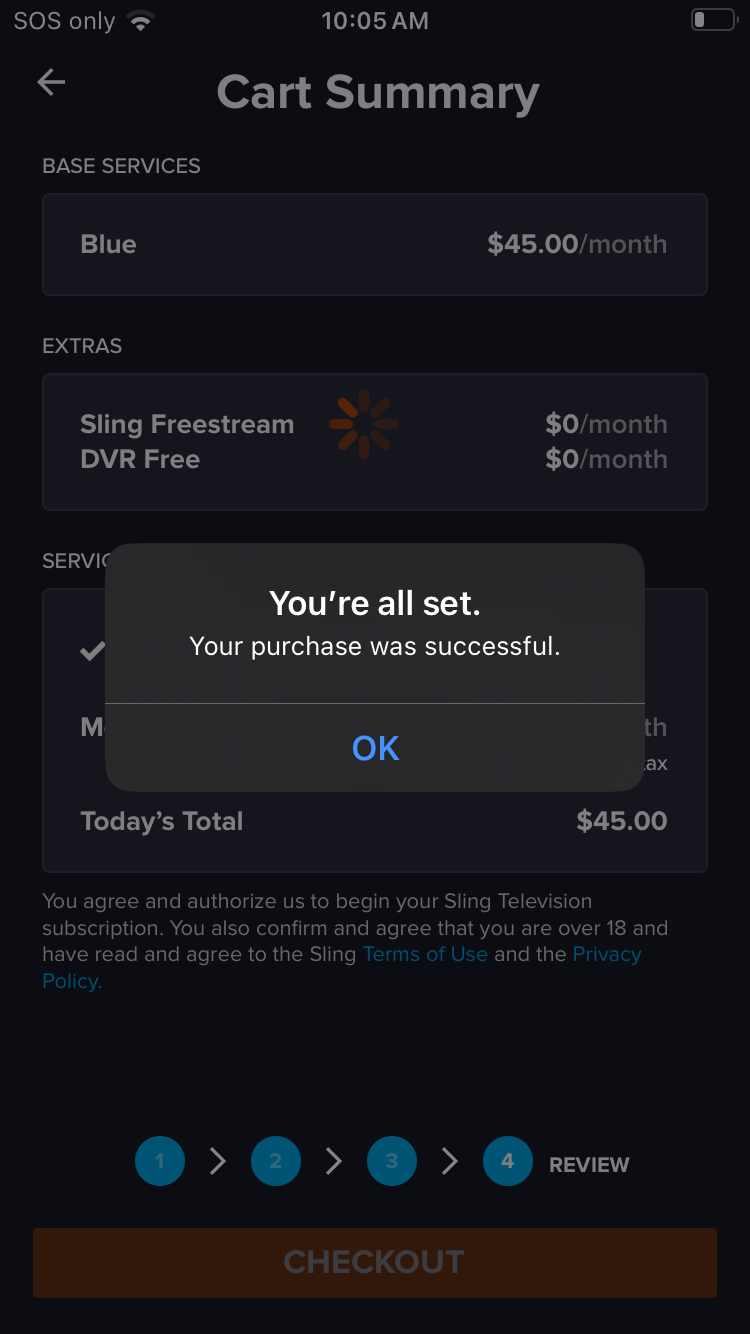The width and height of the screenshot is (750, 1334).
Task: Select the Sling Freestream extras row
Action: coord(187,424)
